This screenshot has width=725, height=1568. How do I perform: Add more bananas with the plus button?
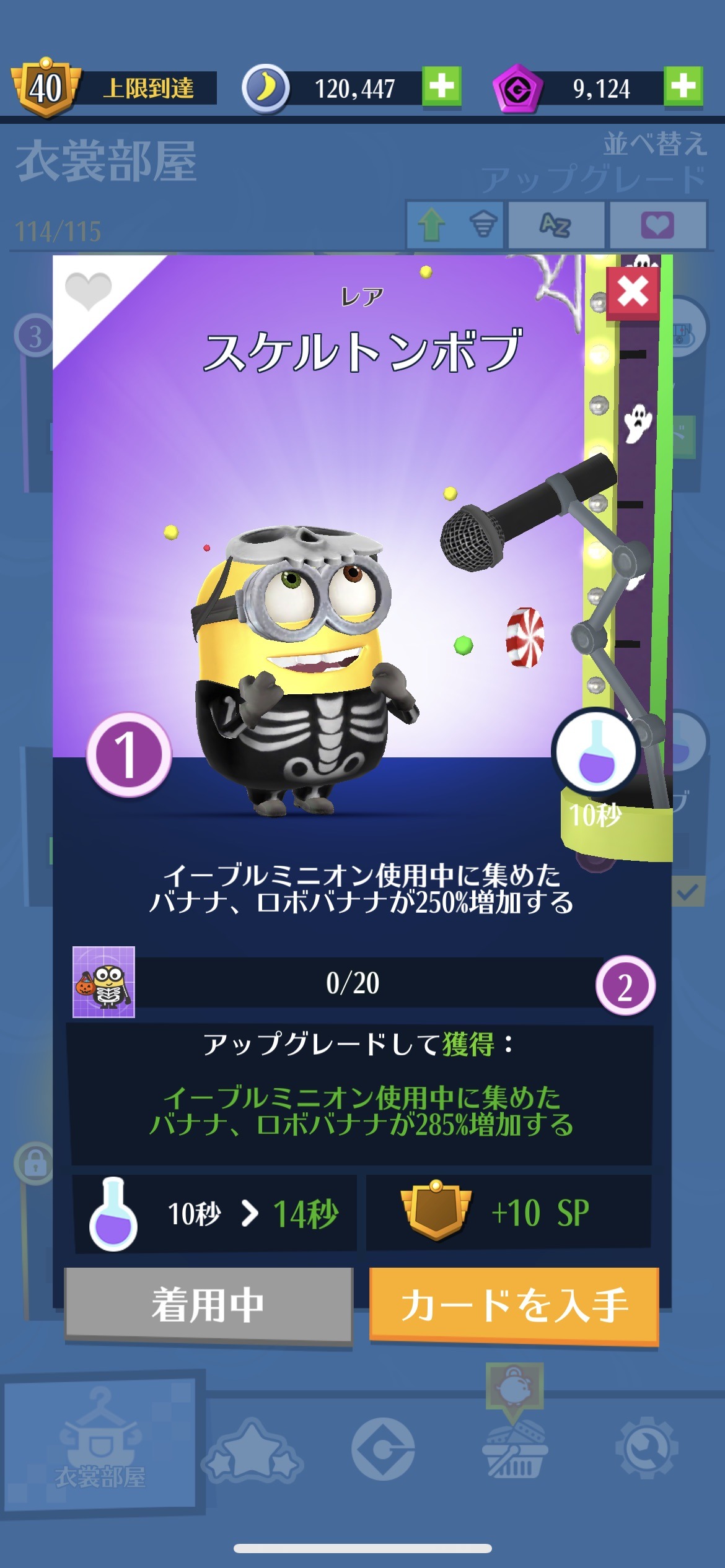[x=442, y=87]
